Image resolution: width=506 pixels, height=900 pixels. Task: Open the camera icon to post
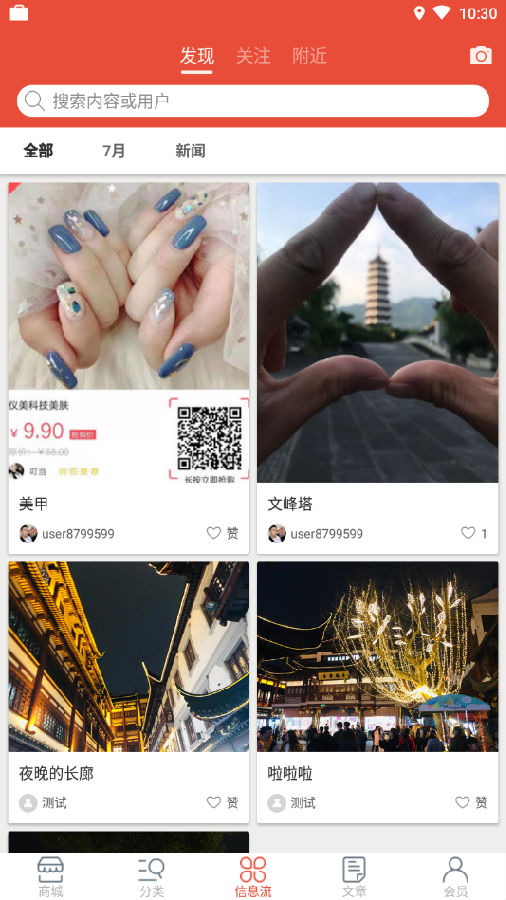pyautogui.click(x=481, y=55)
